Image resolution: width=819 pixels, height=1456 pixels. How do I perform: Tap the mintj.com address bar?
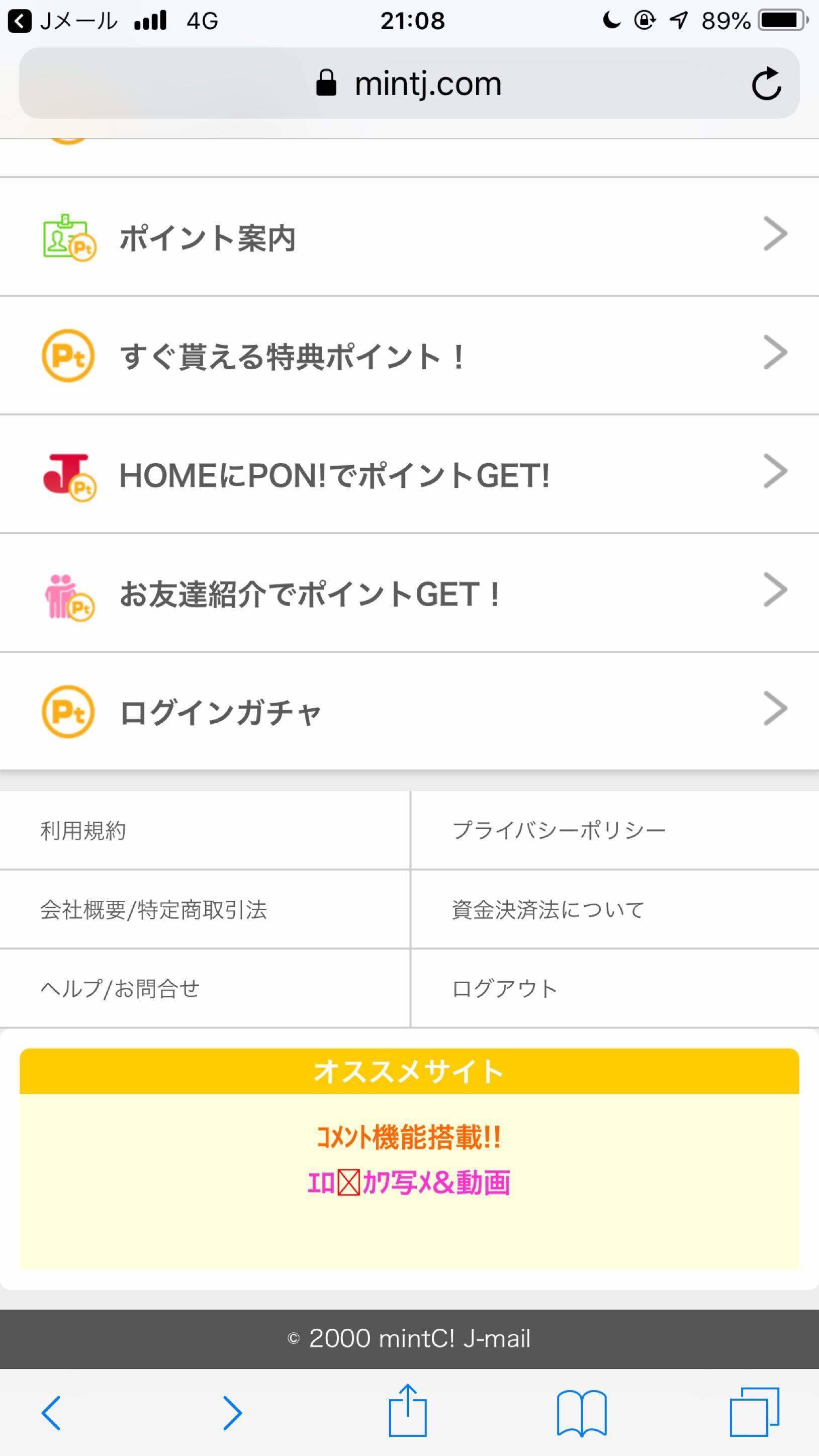pyautogui.click(x=409, y=83)
